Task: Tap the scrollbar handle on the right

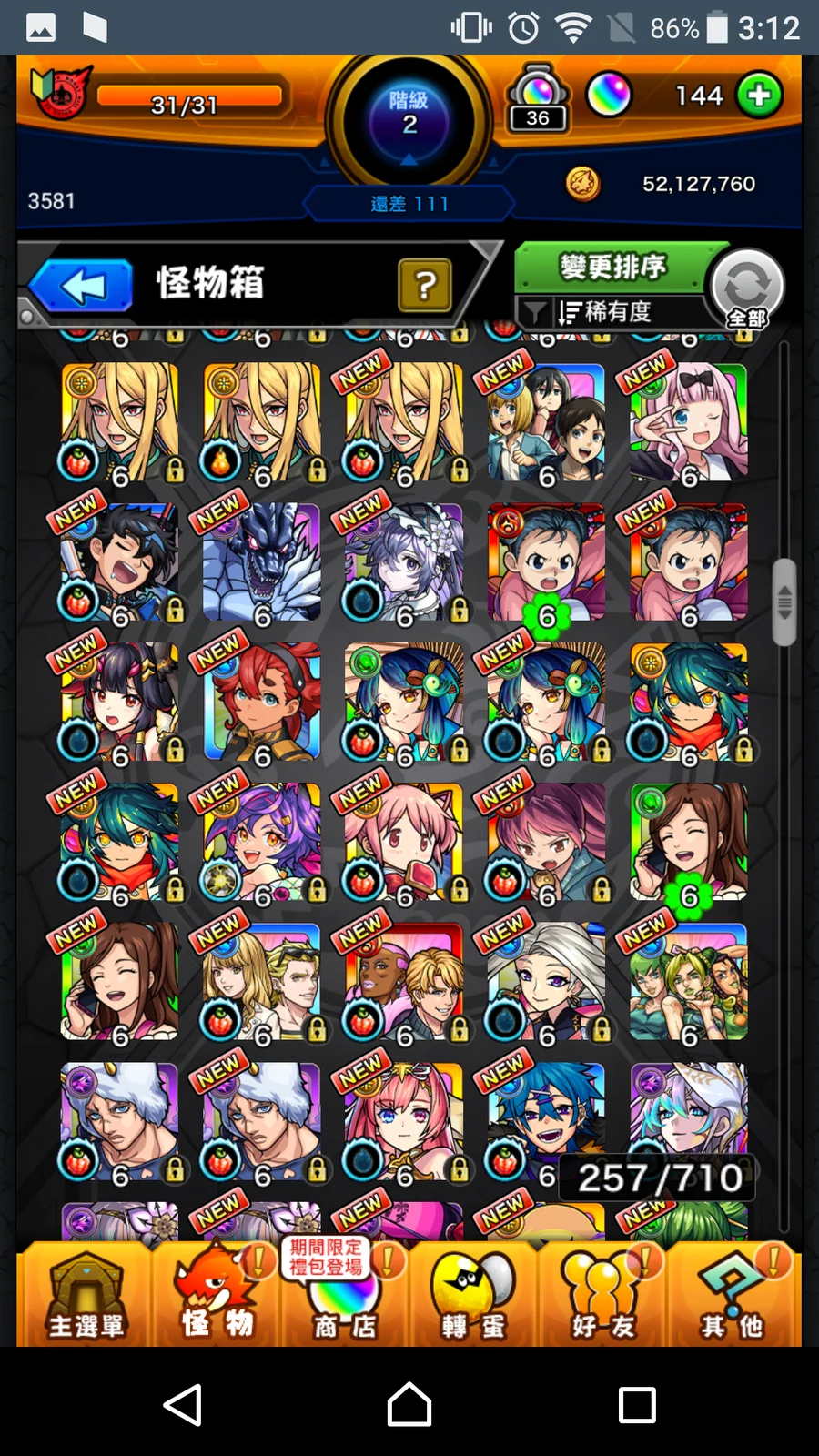Action: point(784,602)
